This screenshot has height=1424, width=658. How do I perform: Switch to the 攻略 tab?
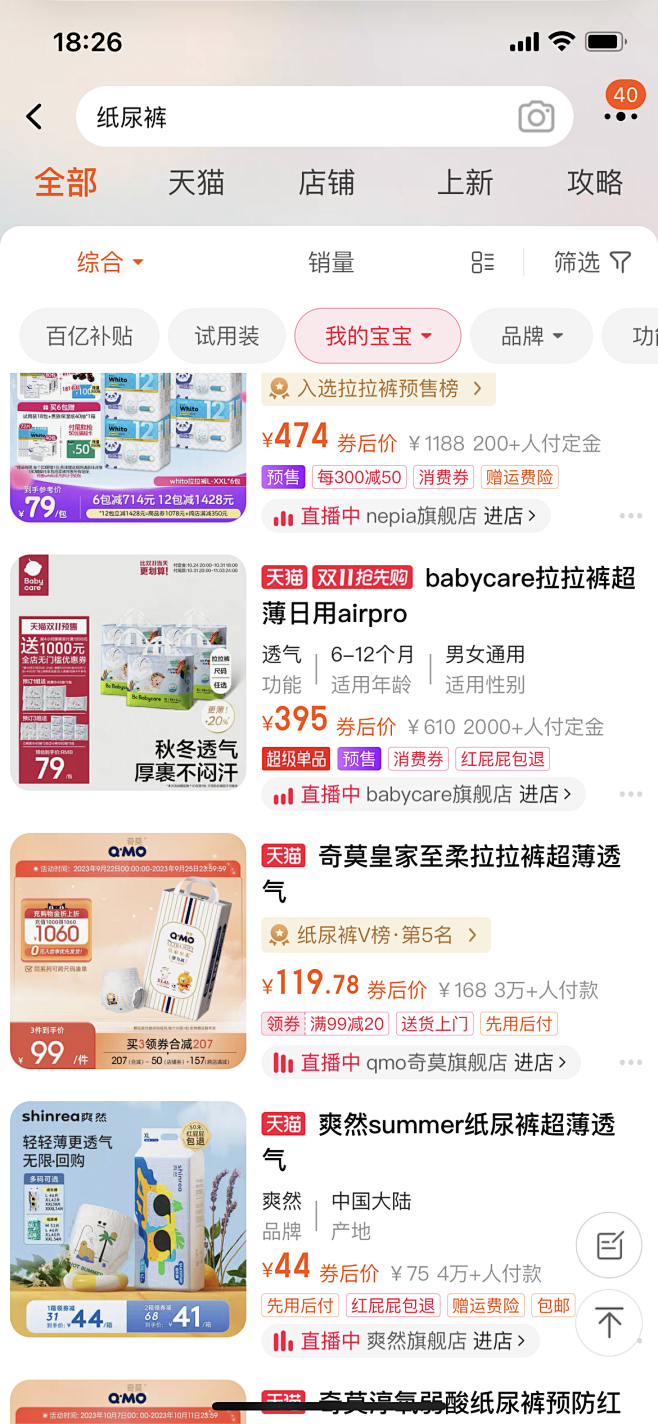(595, 182)
